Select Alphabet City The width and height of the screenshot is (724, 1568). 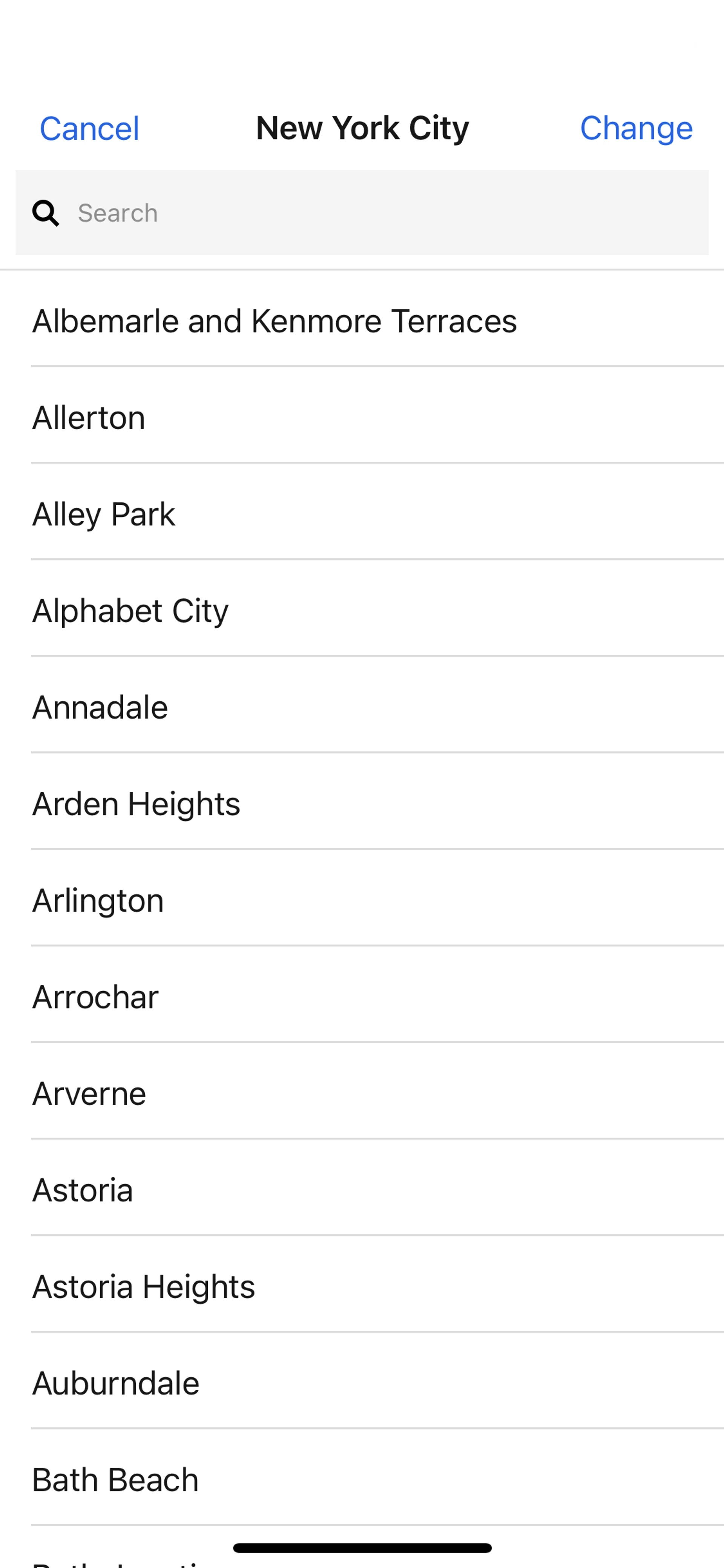click(130, 611)
